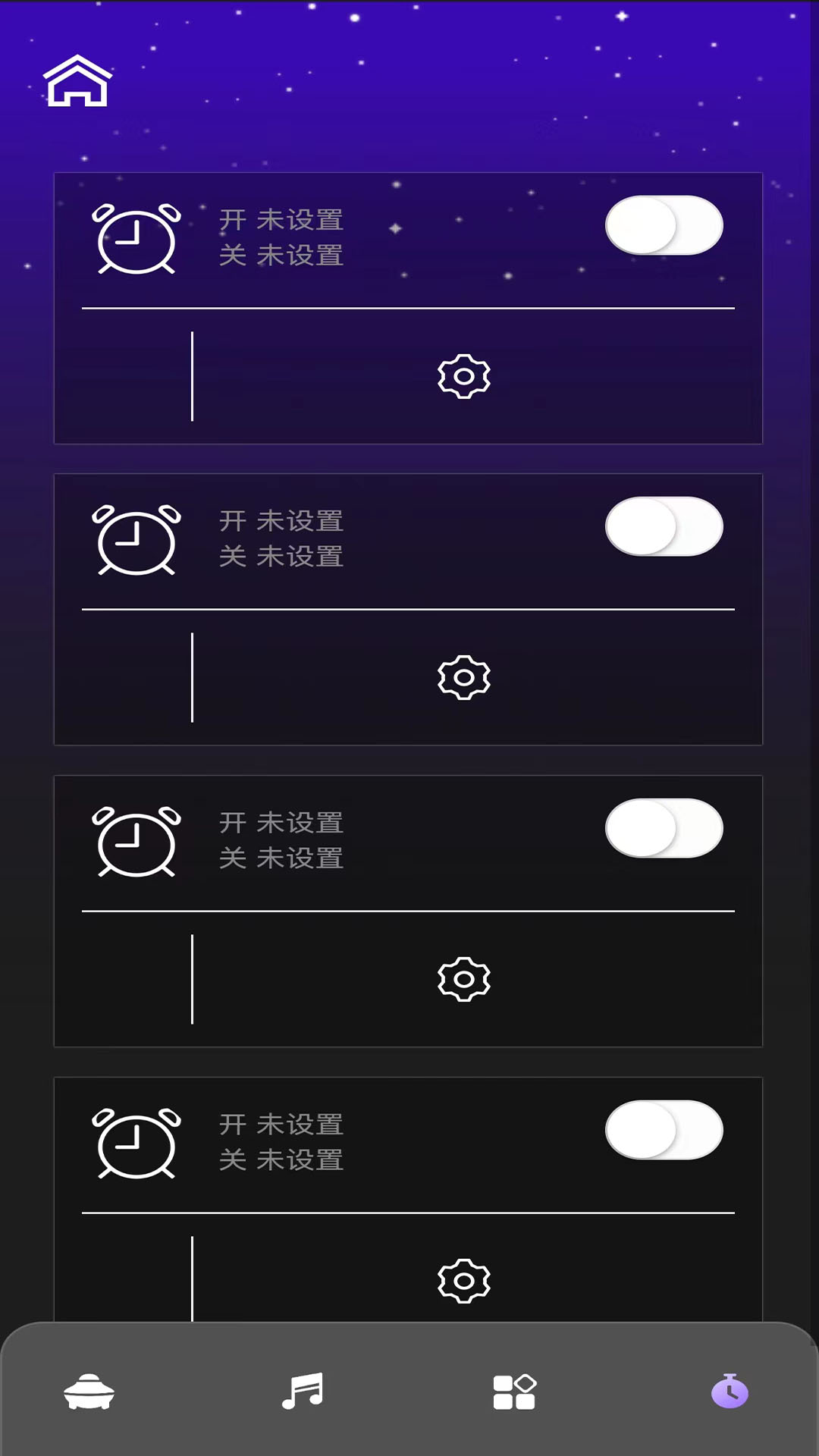Select the timer tab in bottom bar
The width and height of the screenshot is (819, 1456).
point(730,1392)
